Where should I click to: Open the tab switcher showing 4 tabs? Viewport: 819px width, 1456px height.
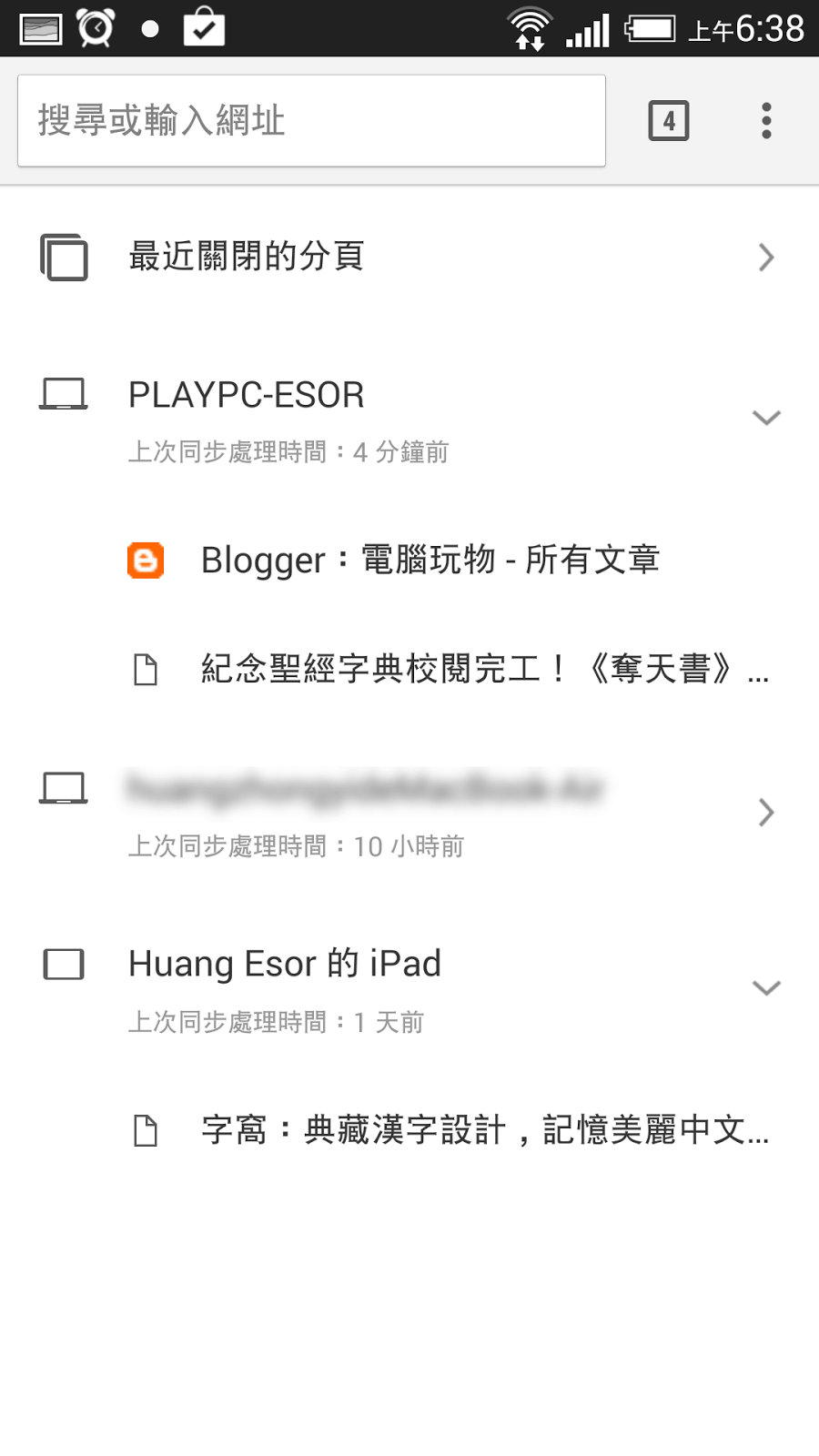pos(669,120)
